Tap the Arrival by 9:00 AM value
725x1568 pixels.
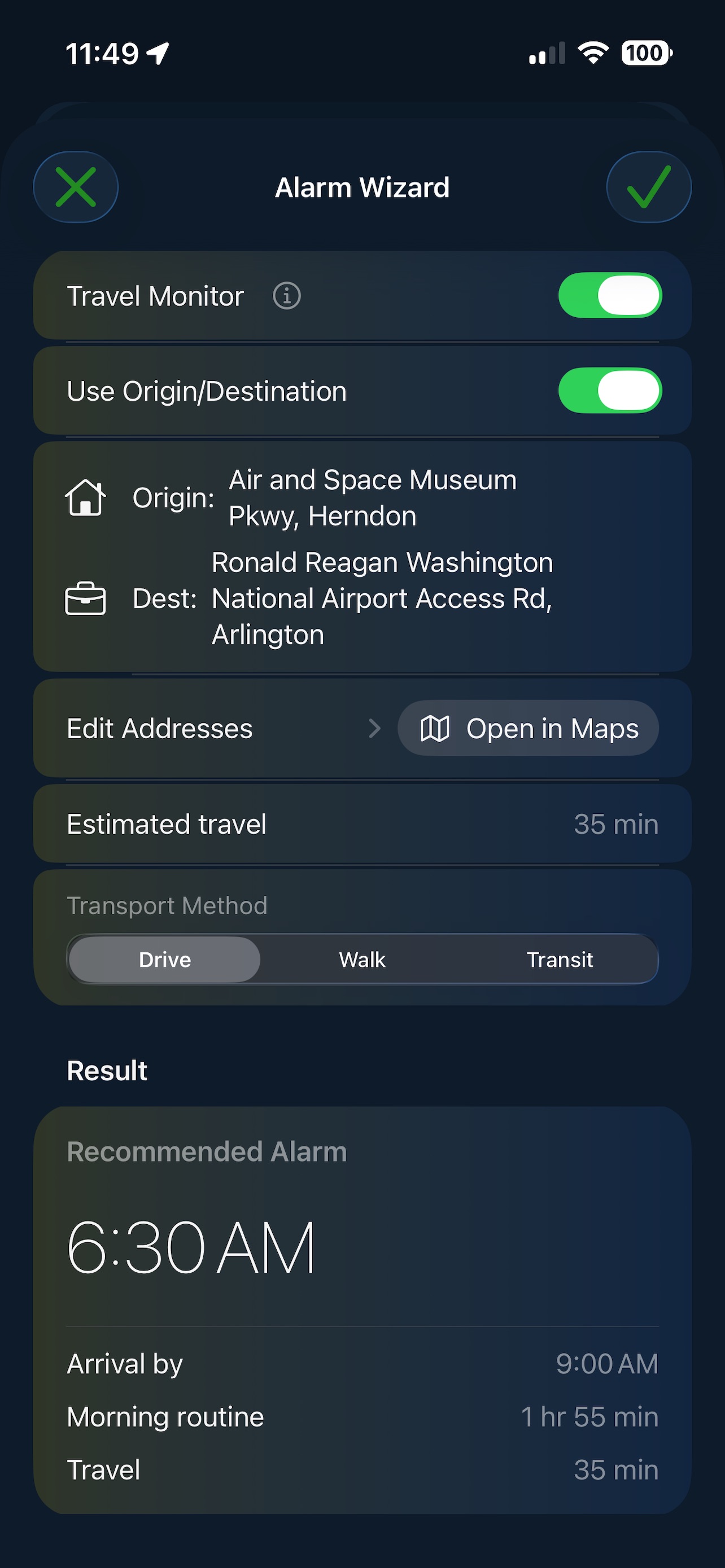606,1364
